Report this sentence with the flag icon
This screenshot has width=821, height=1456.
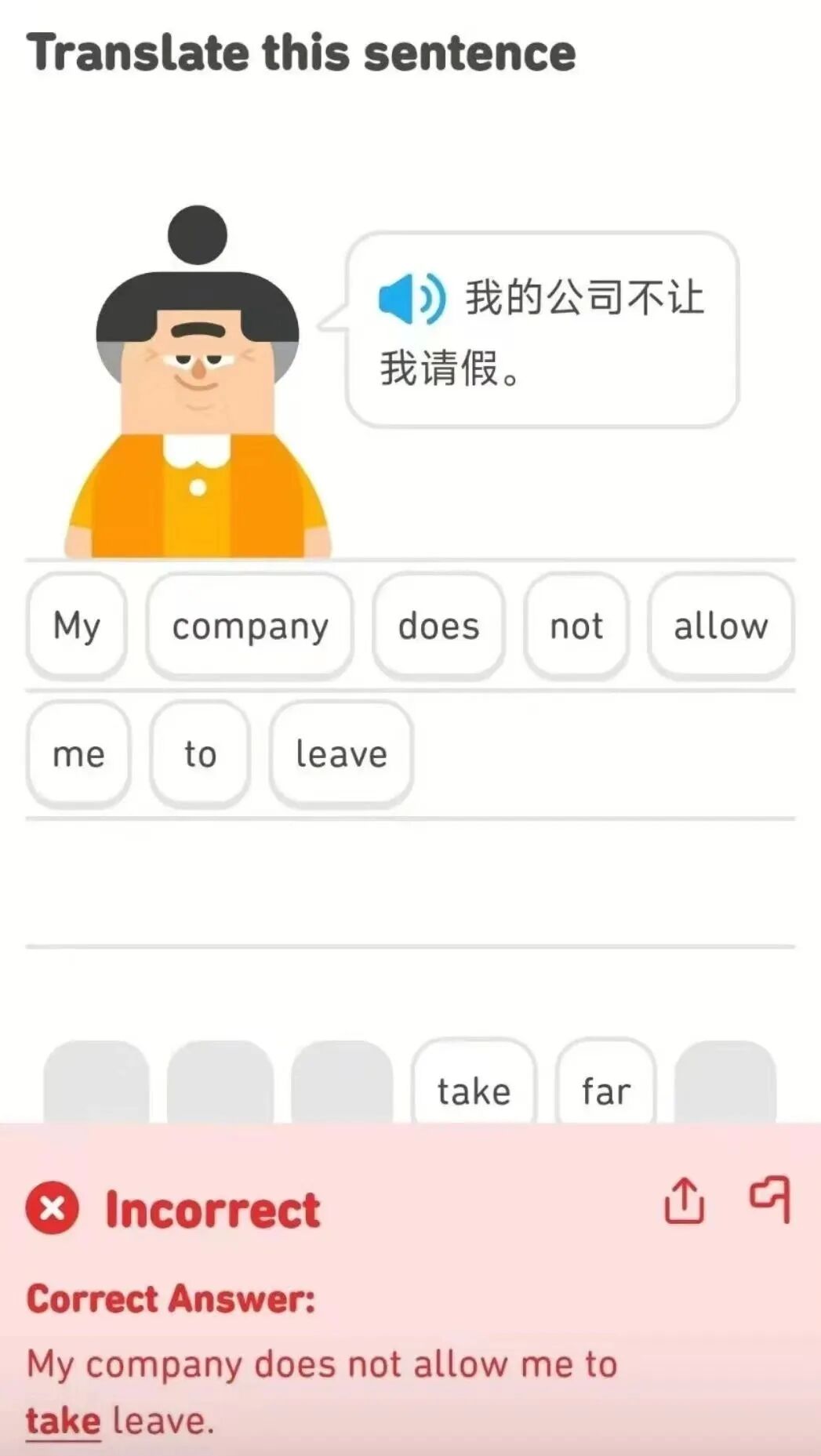pos(770,1199)
